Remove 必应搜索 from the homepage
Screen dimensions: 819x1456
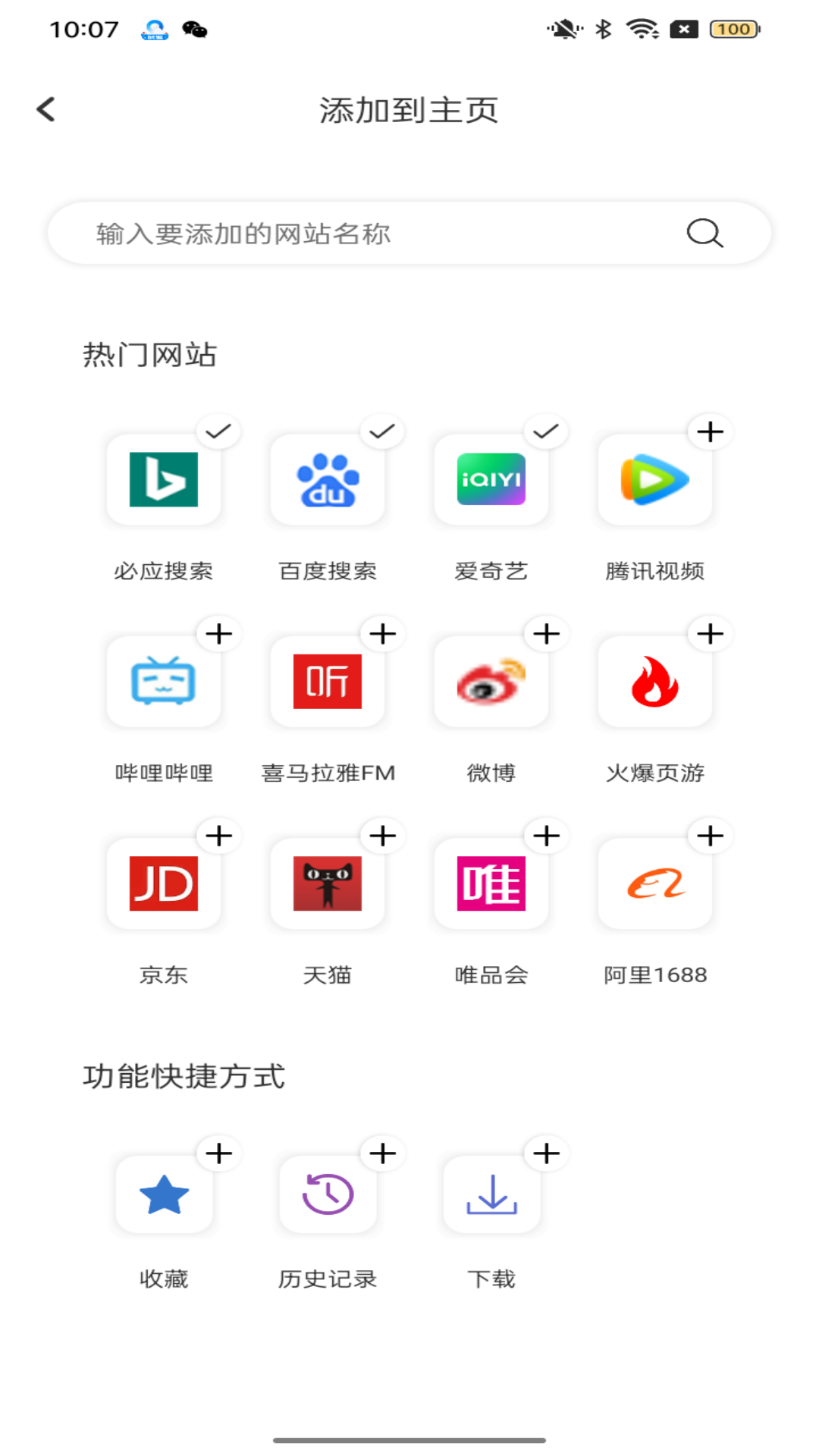(x=218, y=432)
